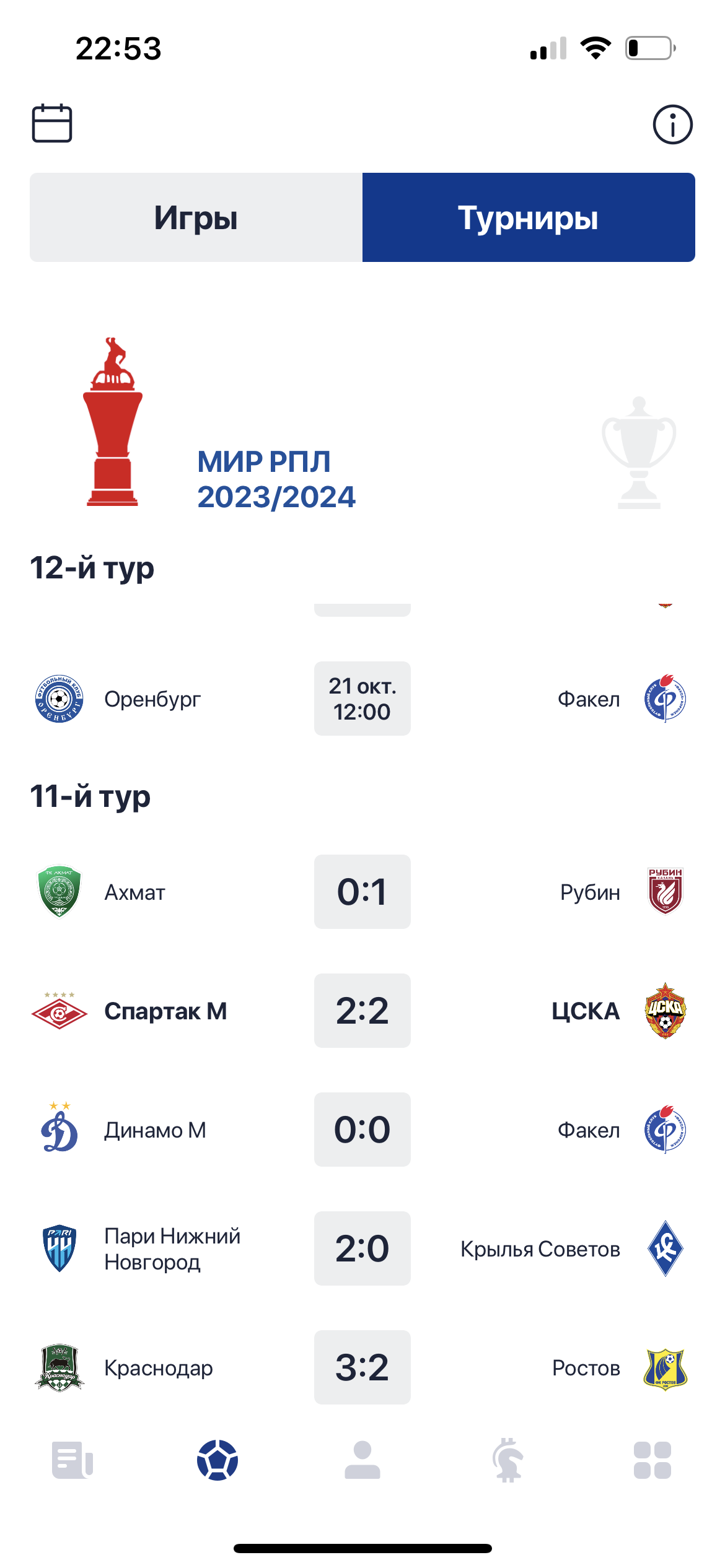Tap the Оренбург club crest
This screenshot has height=1568, width=725.
(x=59, y=699)
